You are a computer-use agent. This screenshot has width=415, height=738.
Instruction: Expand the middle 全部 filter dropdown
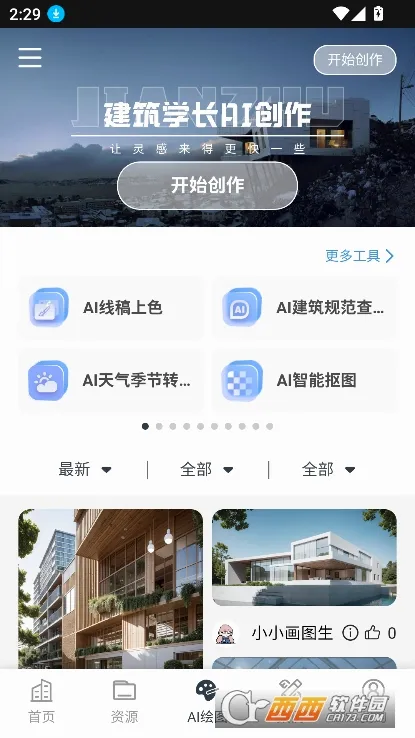pyautogui.click(x=207, y=469)
